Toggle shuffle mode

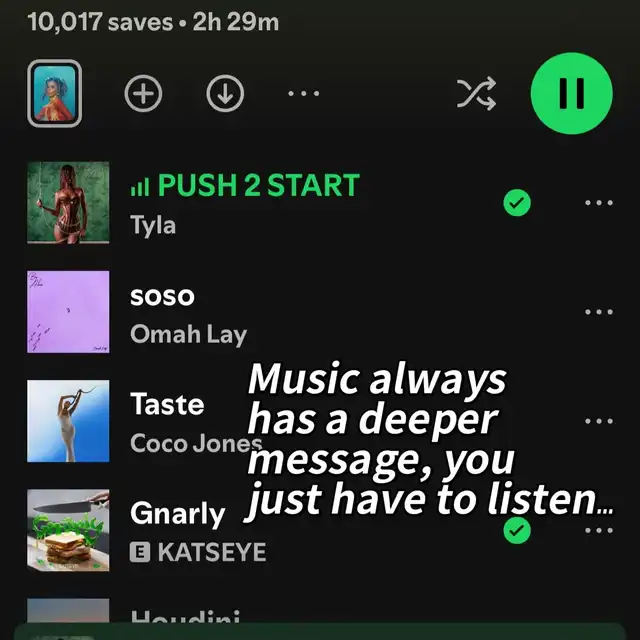click(476, 94)
